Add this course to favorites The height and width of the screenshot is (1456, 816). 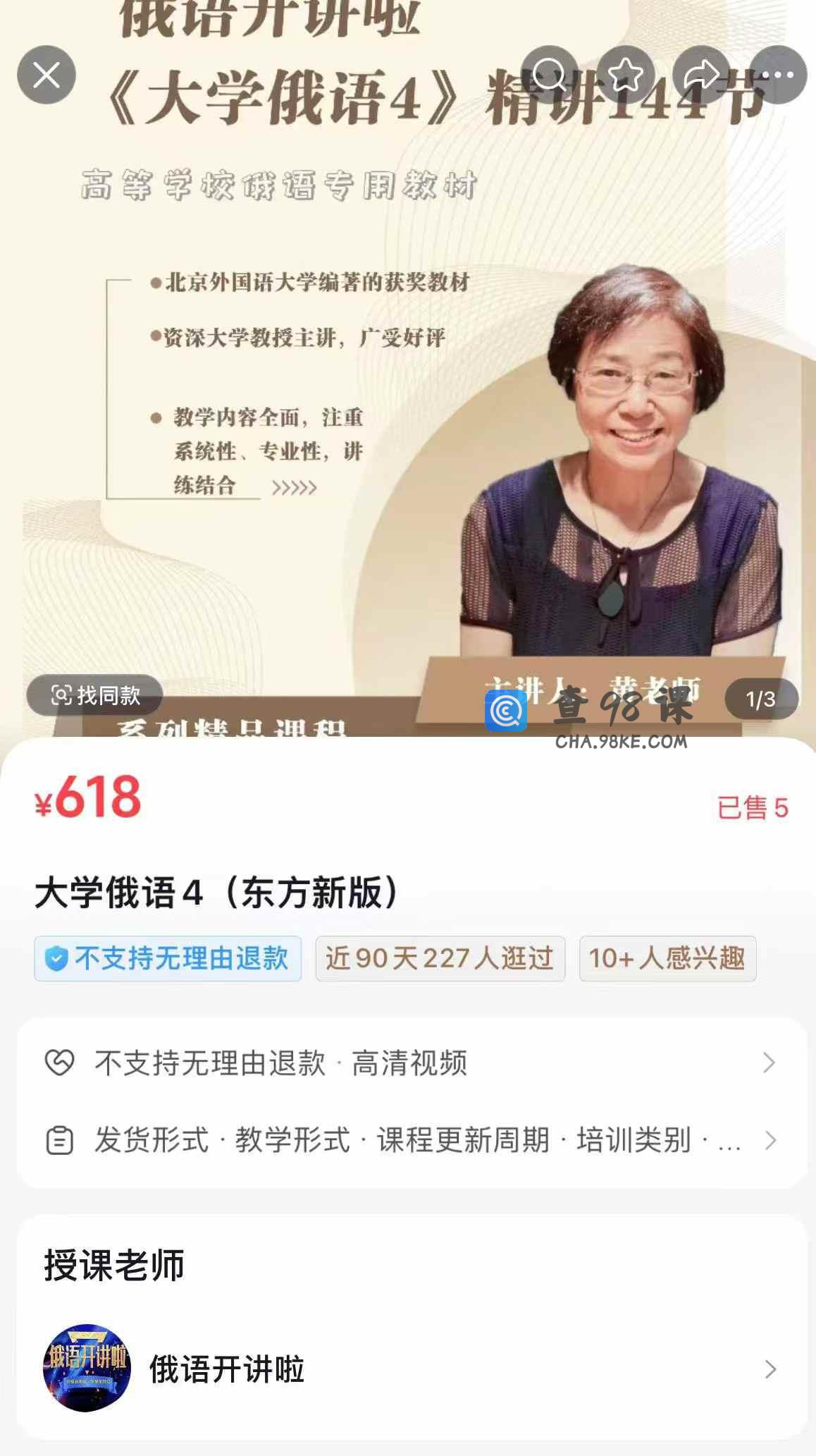point(626,75)
